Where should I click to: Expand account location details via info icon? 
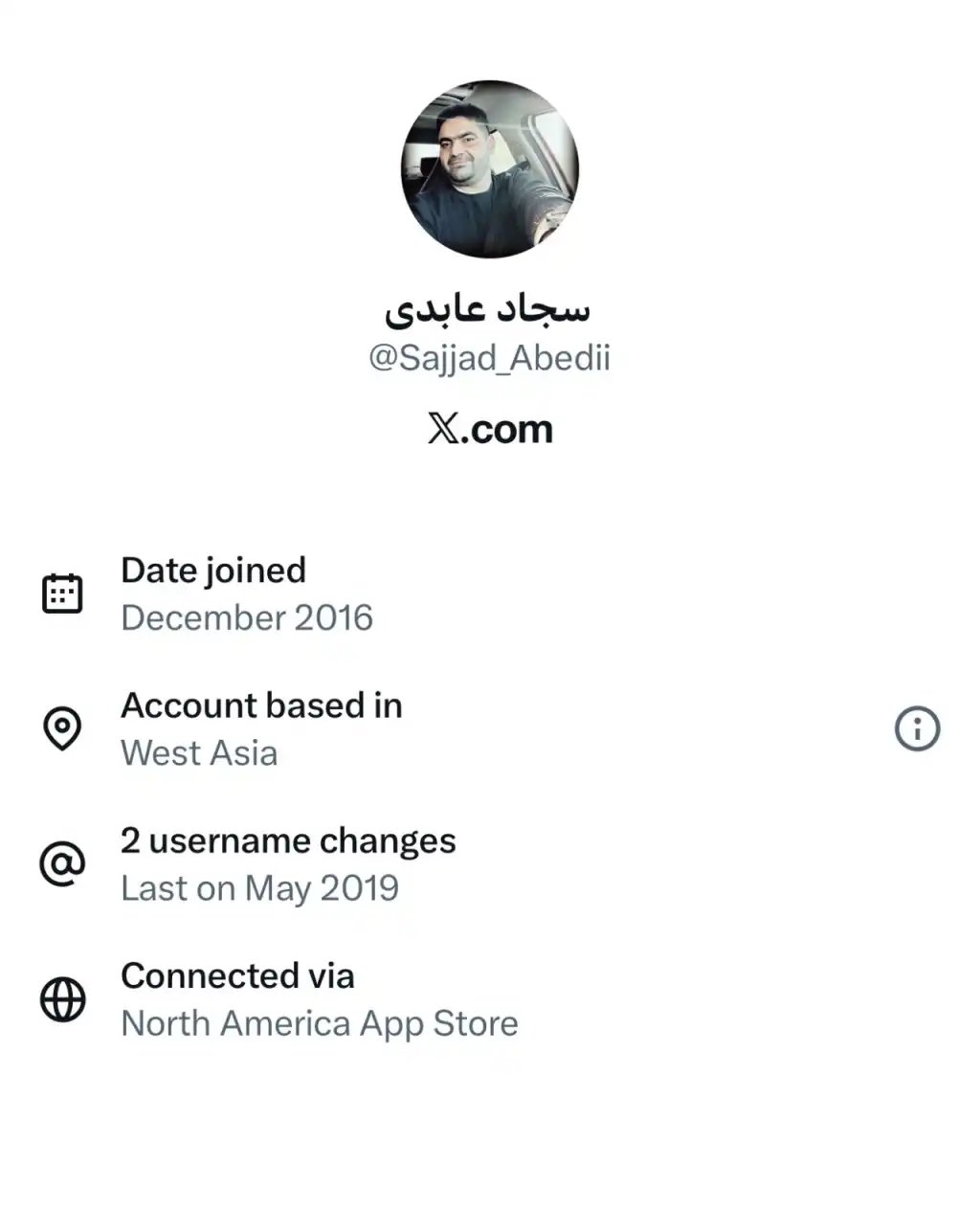918,727
